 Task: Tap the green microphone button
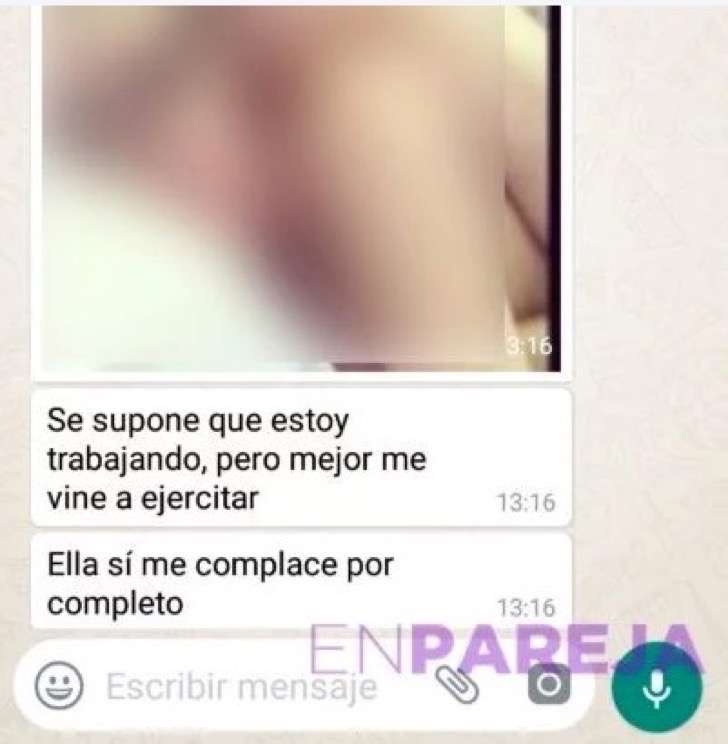(x=657, y=687)
